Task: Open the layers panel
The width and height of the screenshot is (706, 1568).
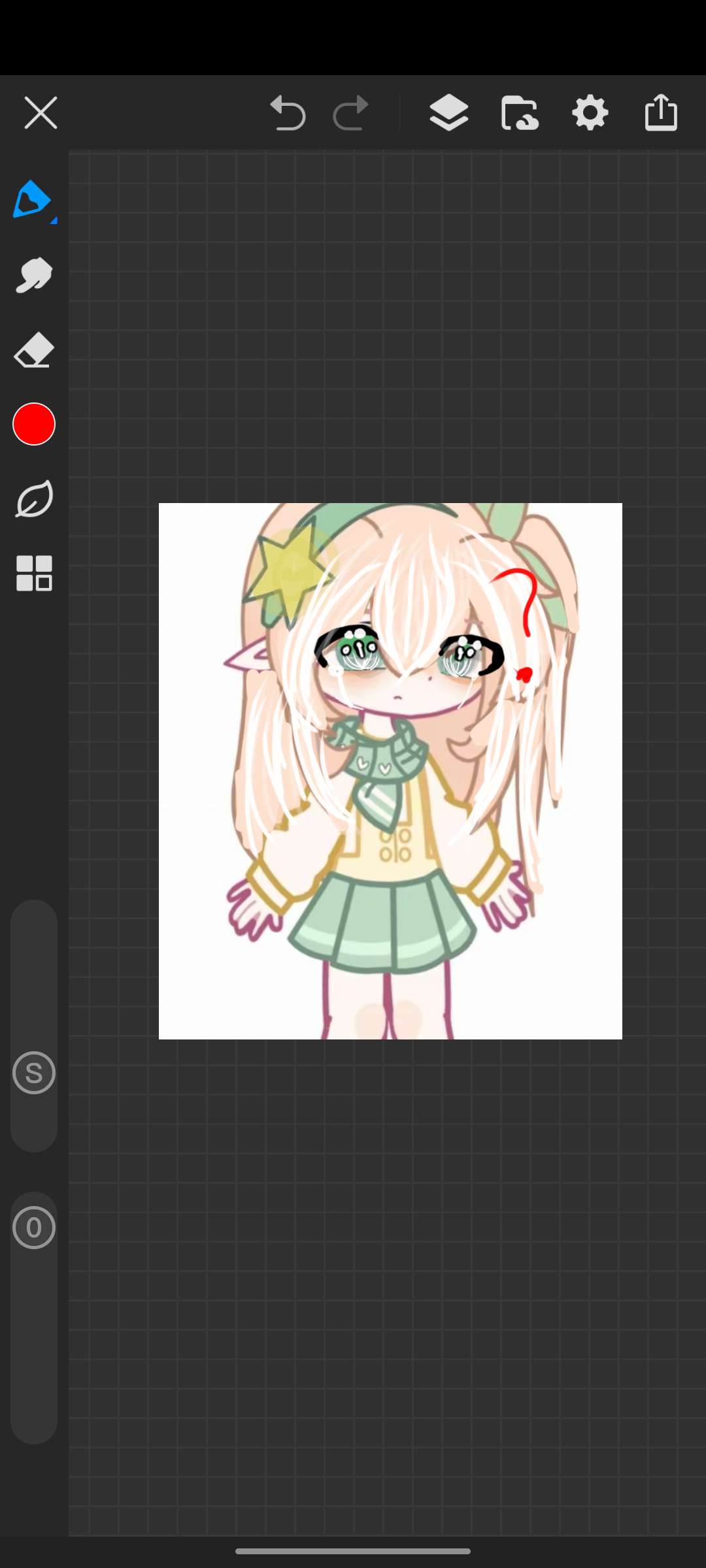Action: point(449,113)
